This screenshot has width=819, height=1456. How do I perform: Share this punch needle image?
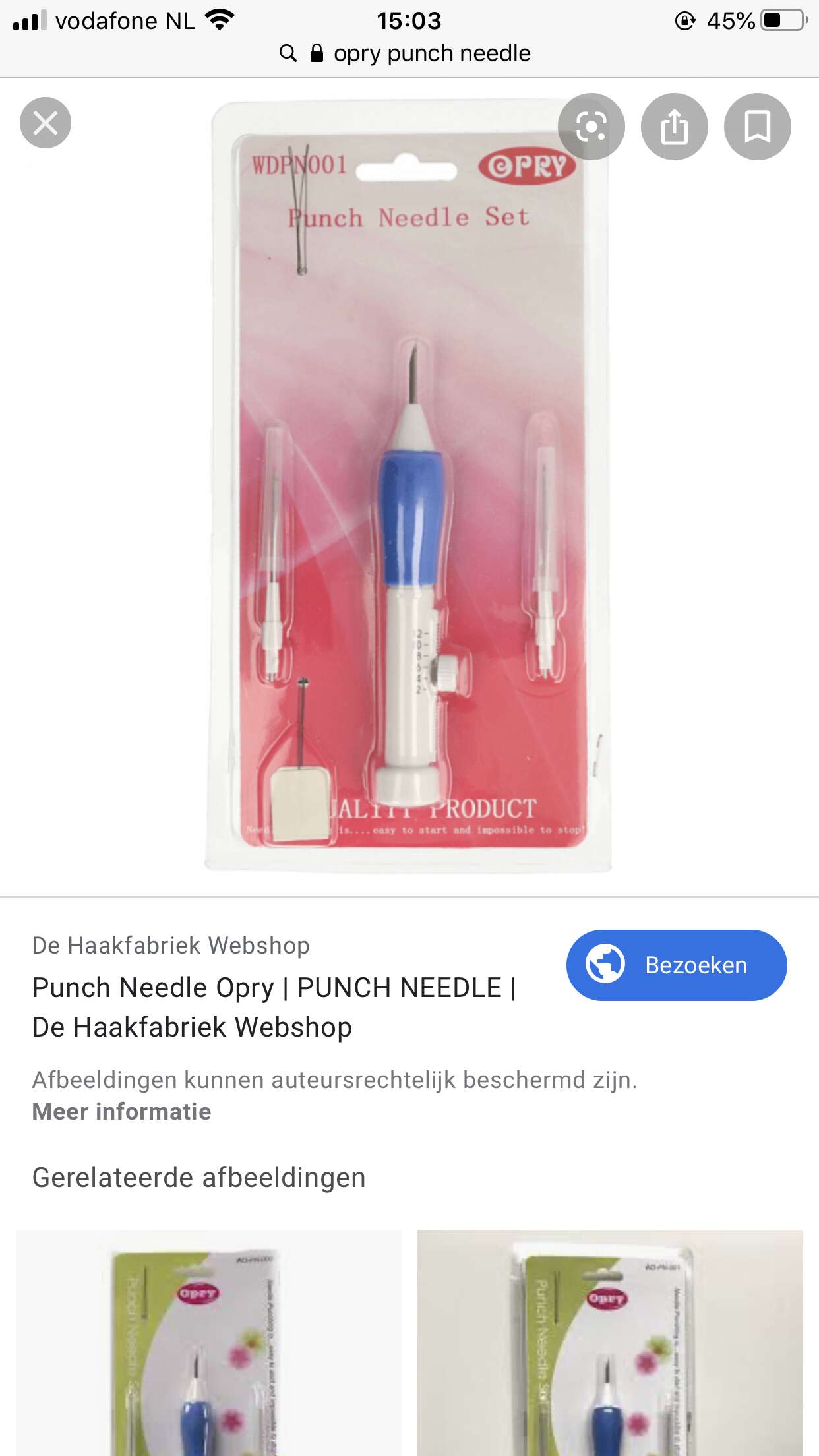coord(674,127)
